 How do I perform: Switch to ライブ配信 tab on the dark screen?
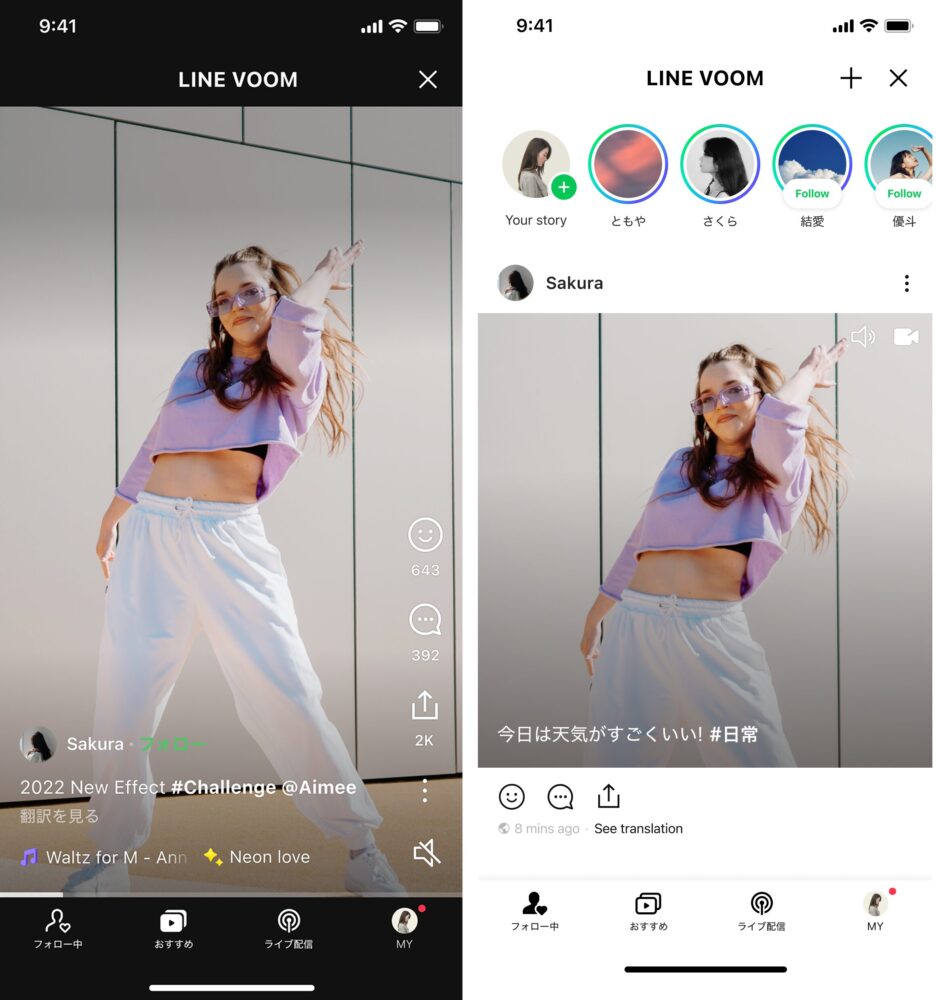click(289, 929)
